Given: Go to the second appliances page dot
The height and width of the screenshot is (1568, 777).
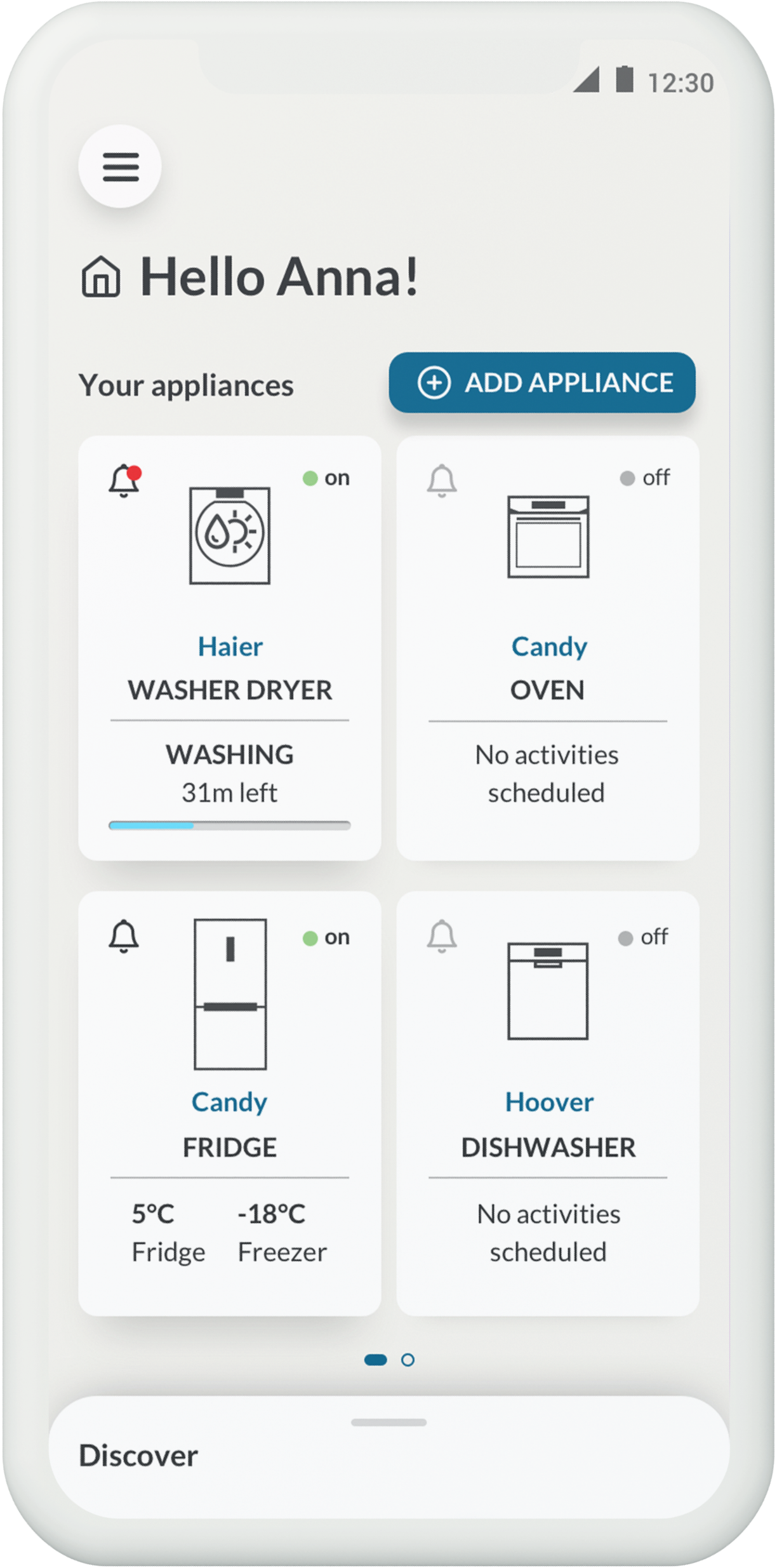Looking at the screenshot, I should 408,1360.
